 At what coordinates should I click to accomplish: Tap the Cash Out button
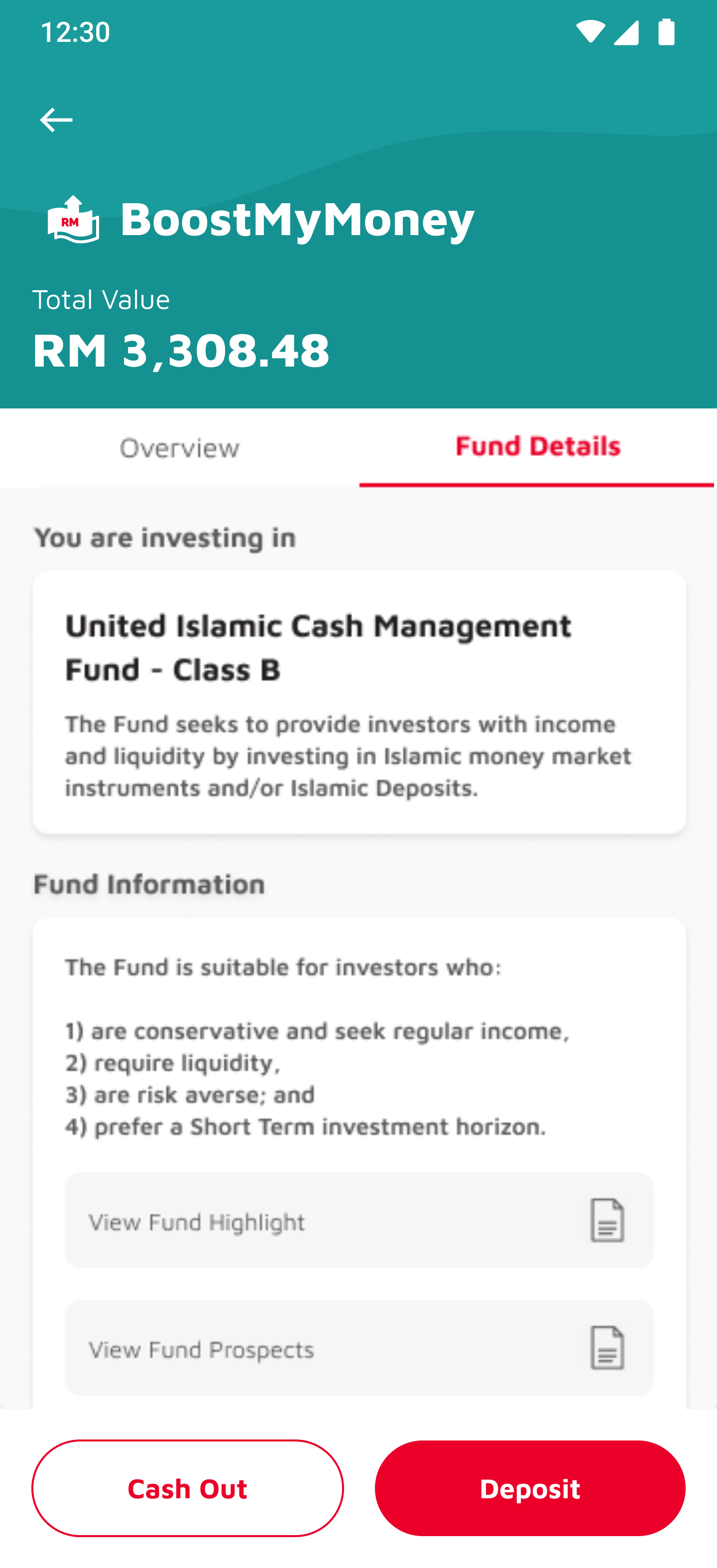pyautogui.click(x=188, y=1489)
